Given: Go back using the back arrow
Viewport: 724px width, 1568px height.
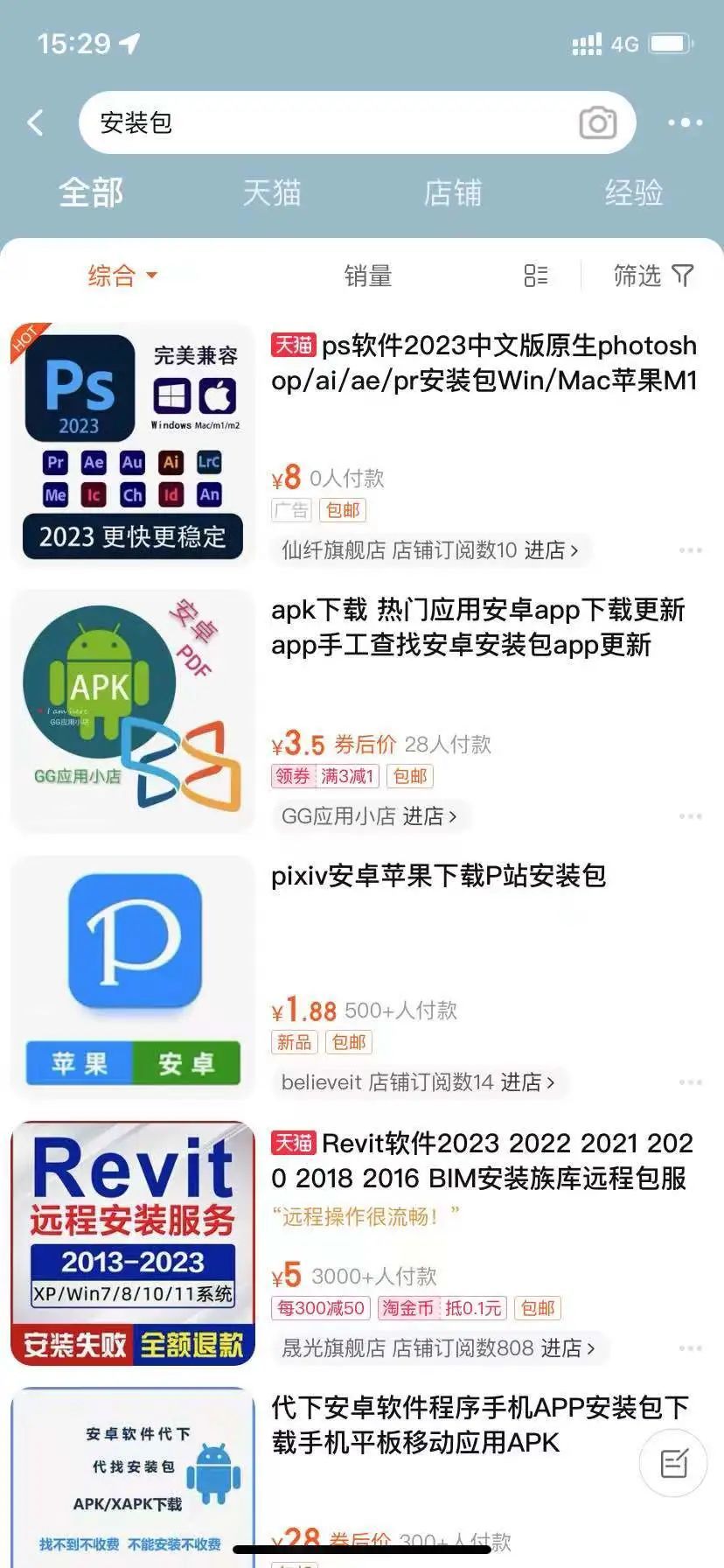Looking at the screenshot, I should click(36, 122).
